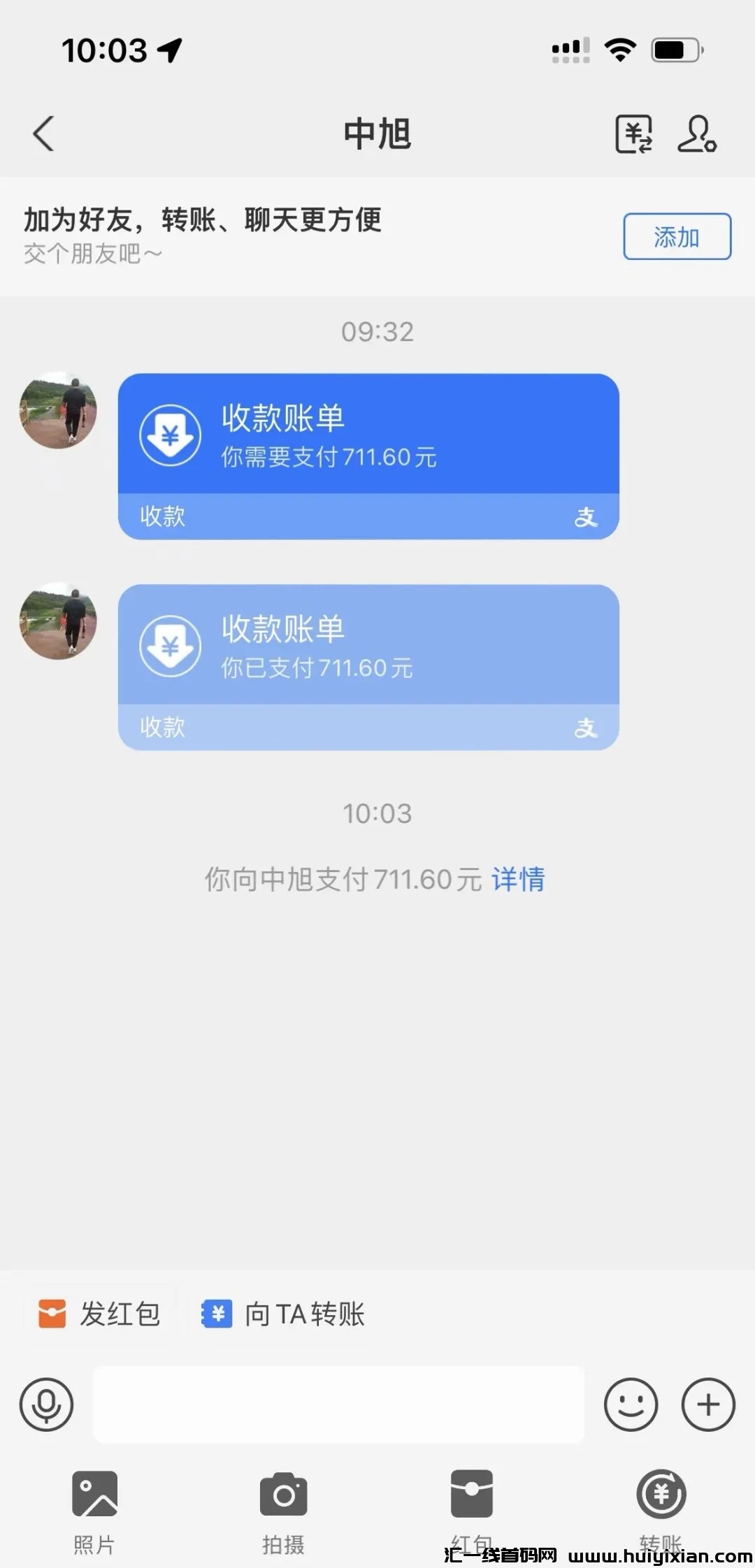
Task: Tap the plus icon to open more attachments
Action: pos(707,1406)
